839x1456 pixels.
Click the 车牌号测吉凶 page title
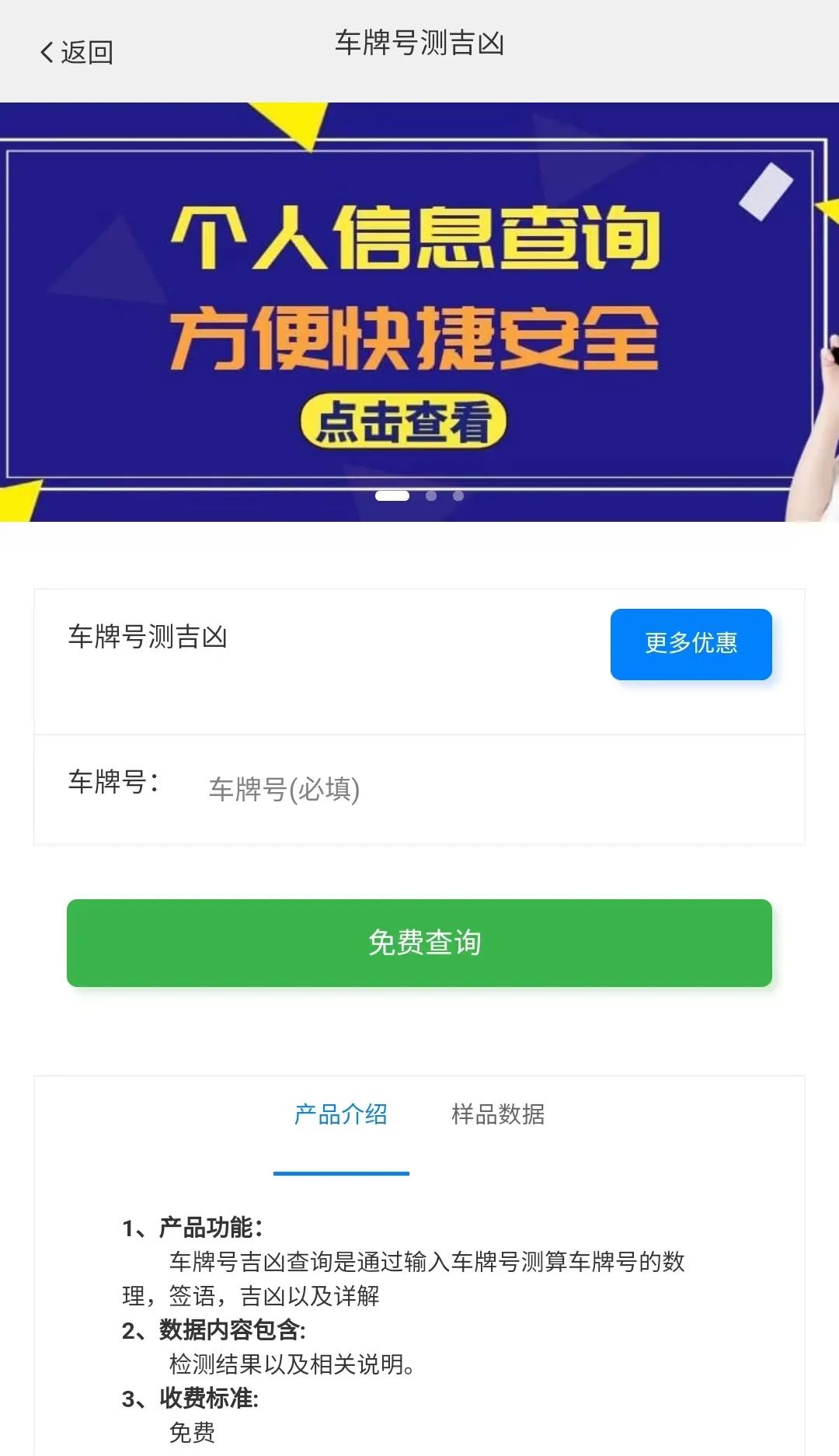(419, 44)
